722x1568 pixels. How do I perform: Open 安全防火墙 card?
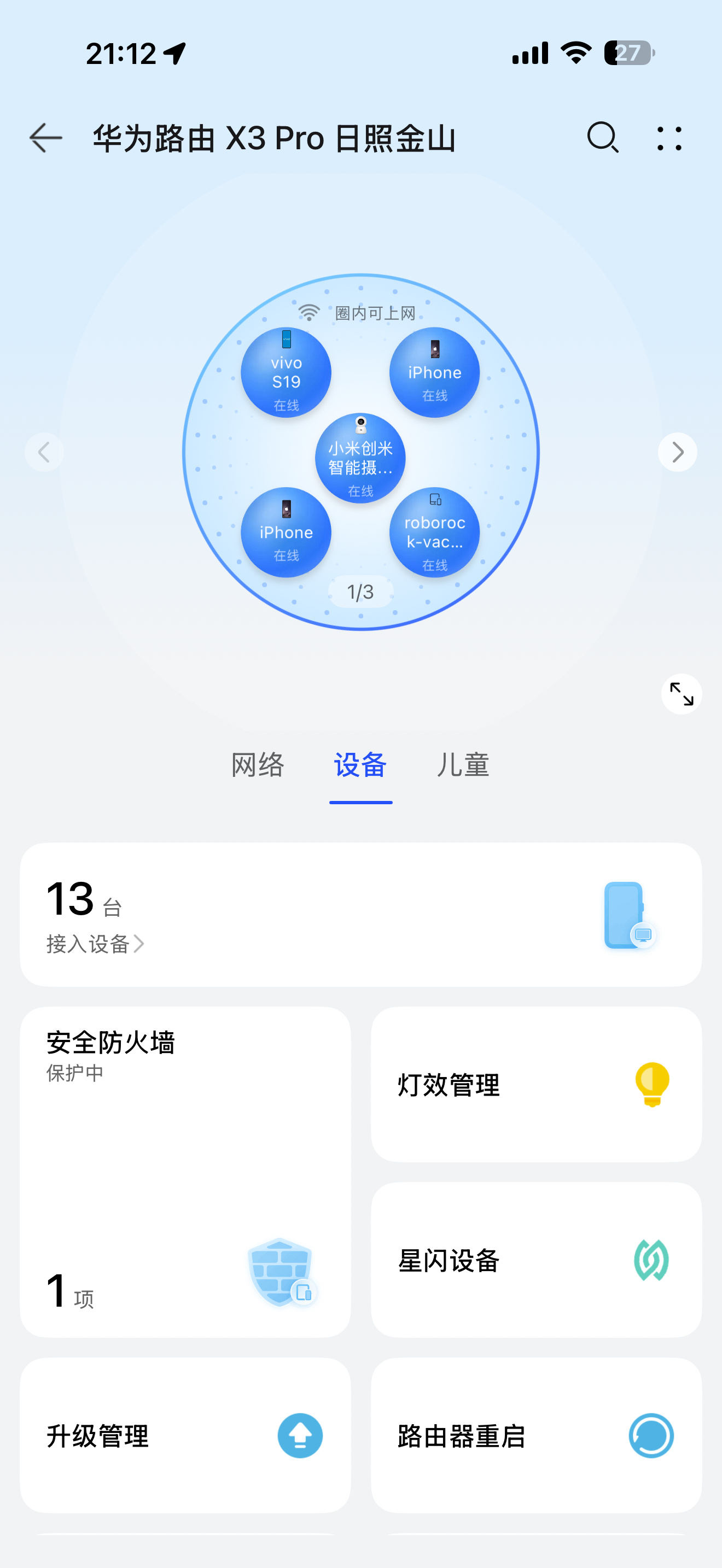point(185,1171)
